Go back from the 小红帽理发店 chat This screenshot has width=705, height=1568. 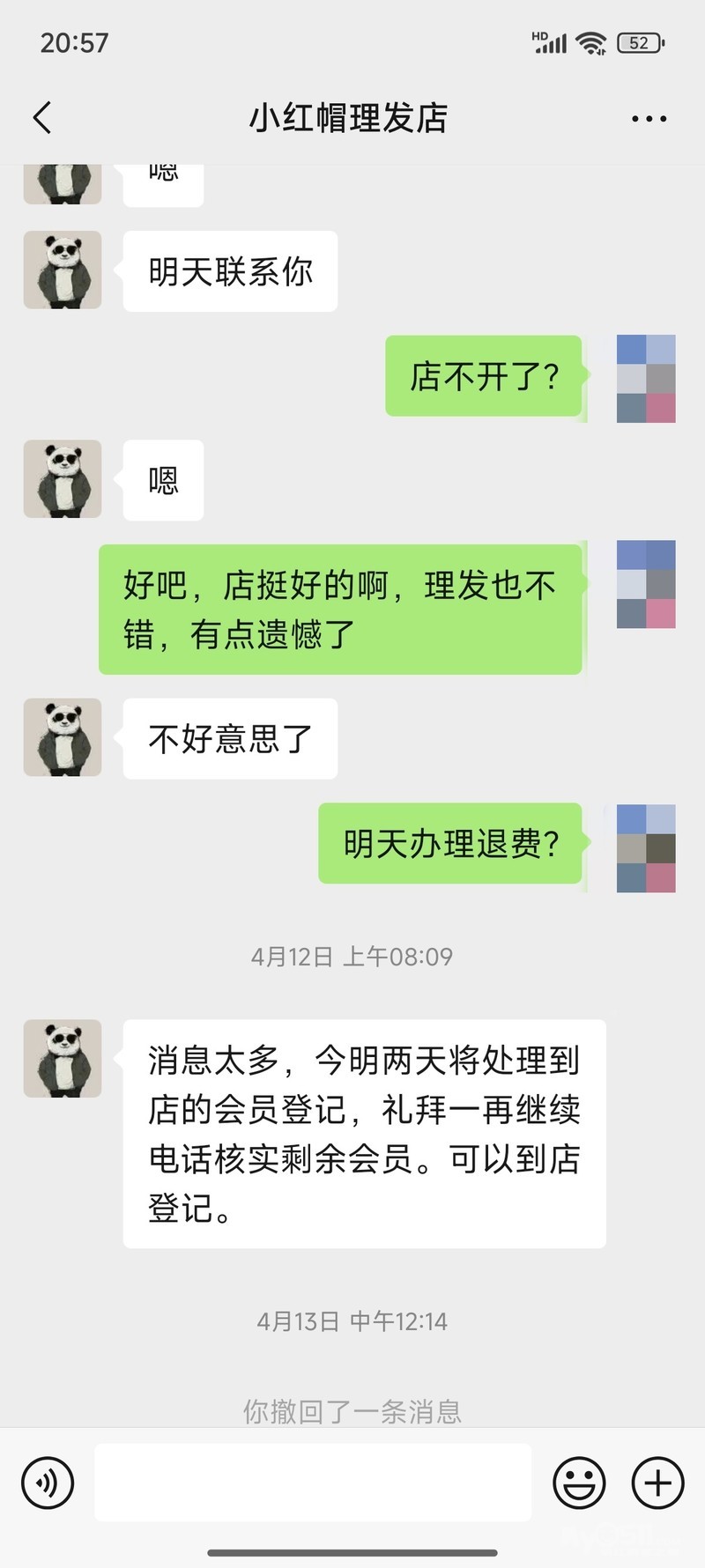(42, 118)
